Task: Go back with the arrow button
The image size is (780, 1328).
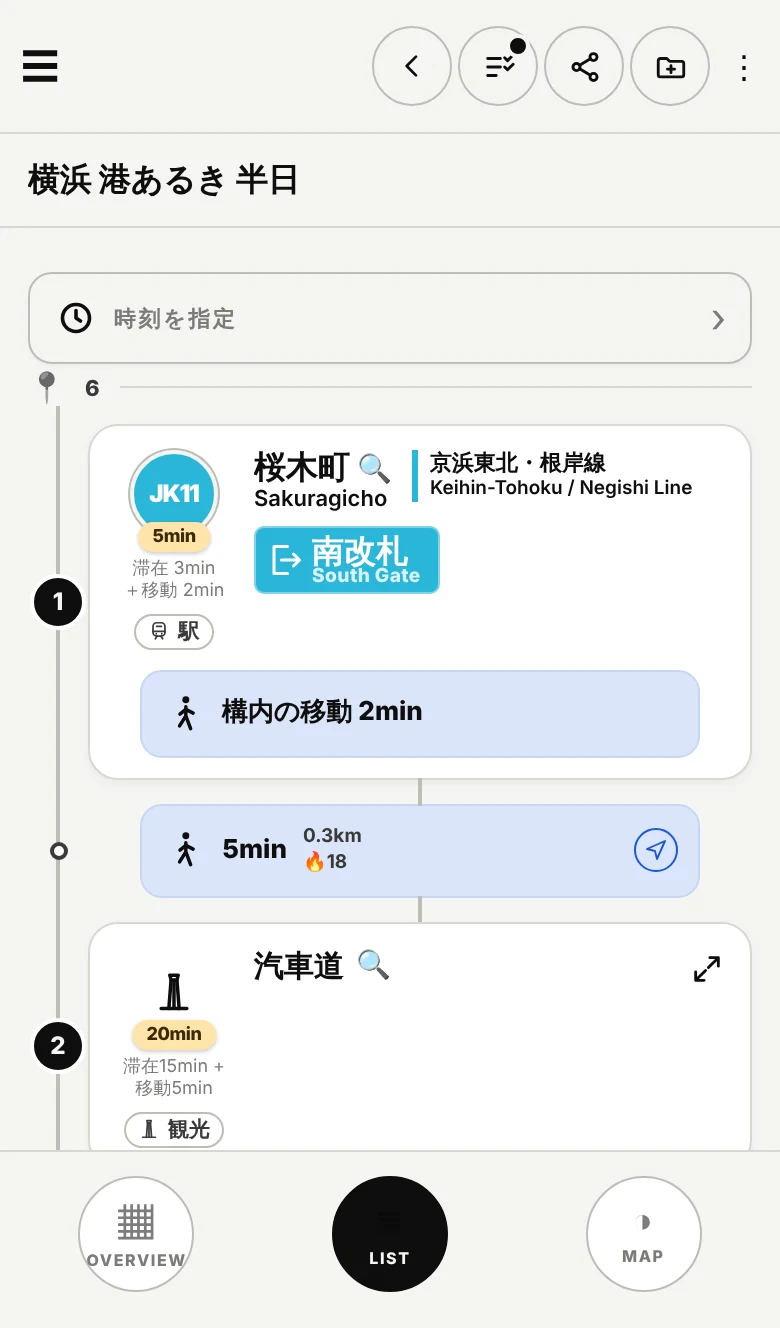Action: [412, 67]
